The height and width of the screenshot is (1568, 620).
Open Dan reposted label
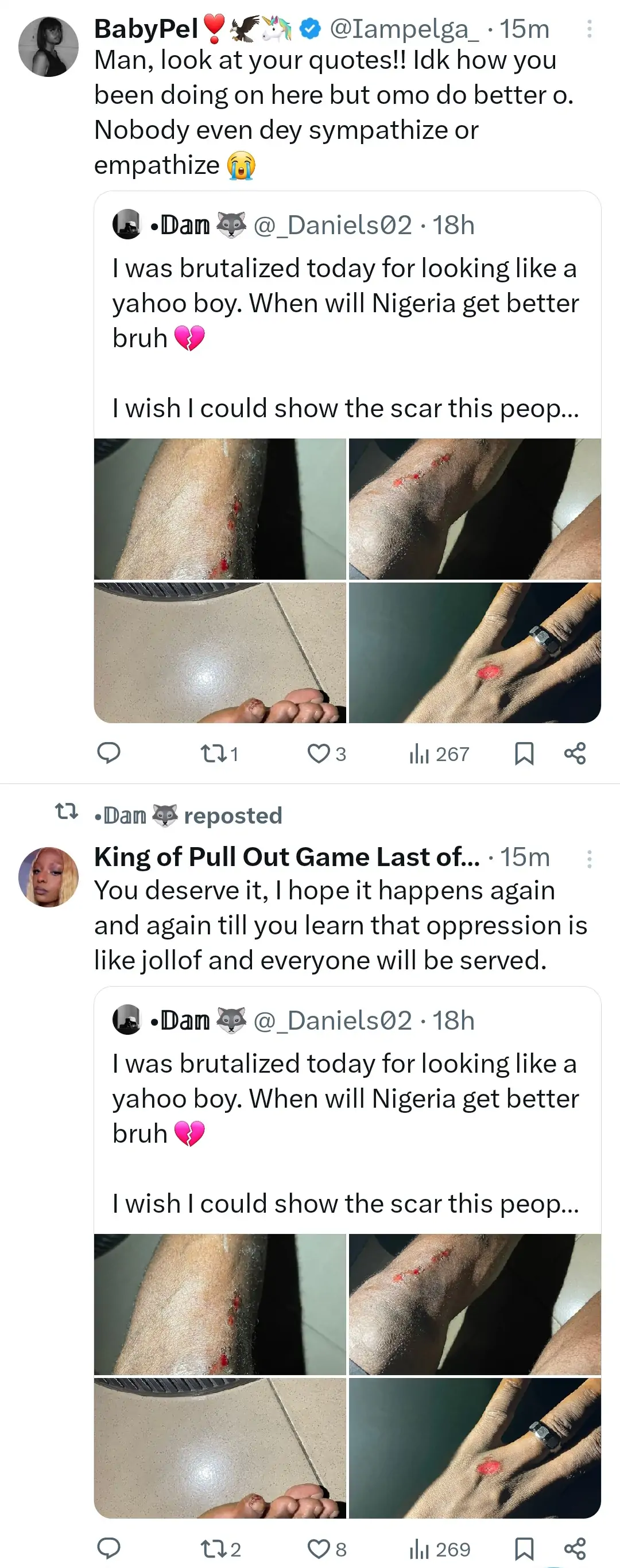[x=188, y=816]
